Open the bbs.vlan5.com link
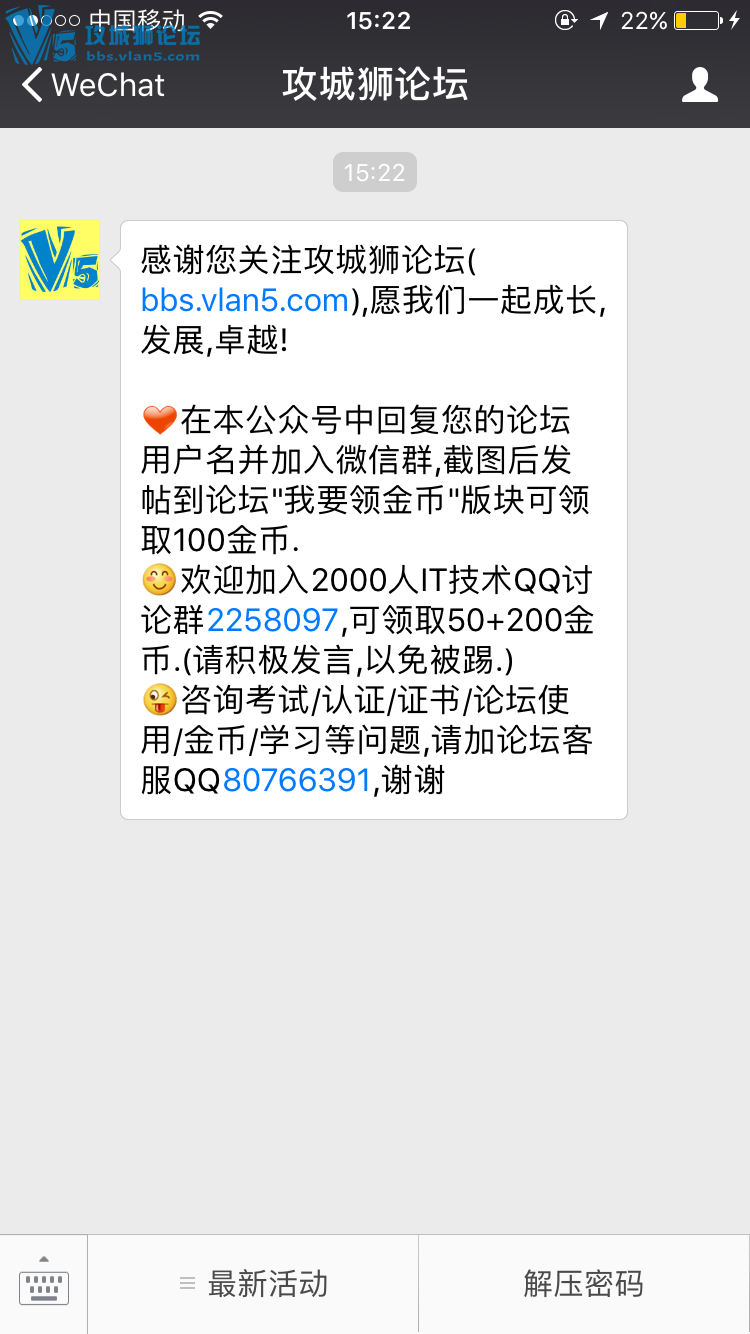The width and height of the screenshot is (750, 1334). [245, 300]
